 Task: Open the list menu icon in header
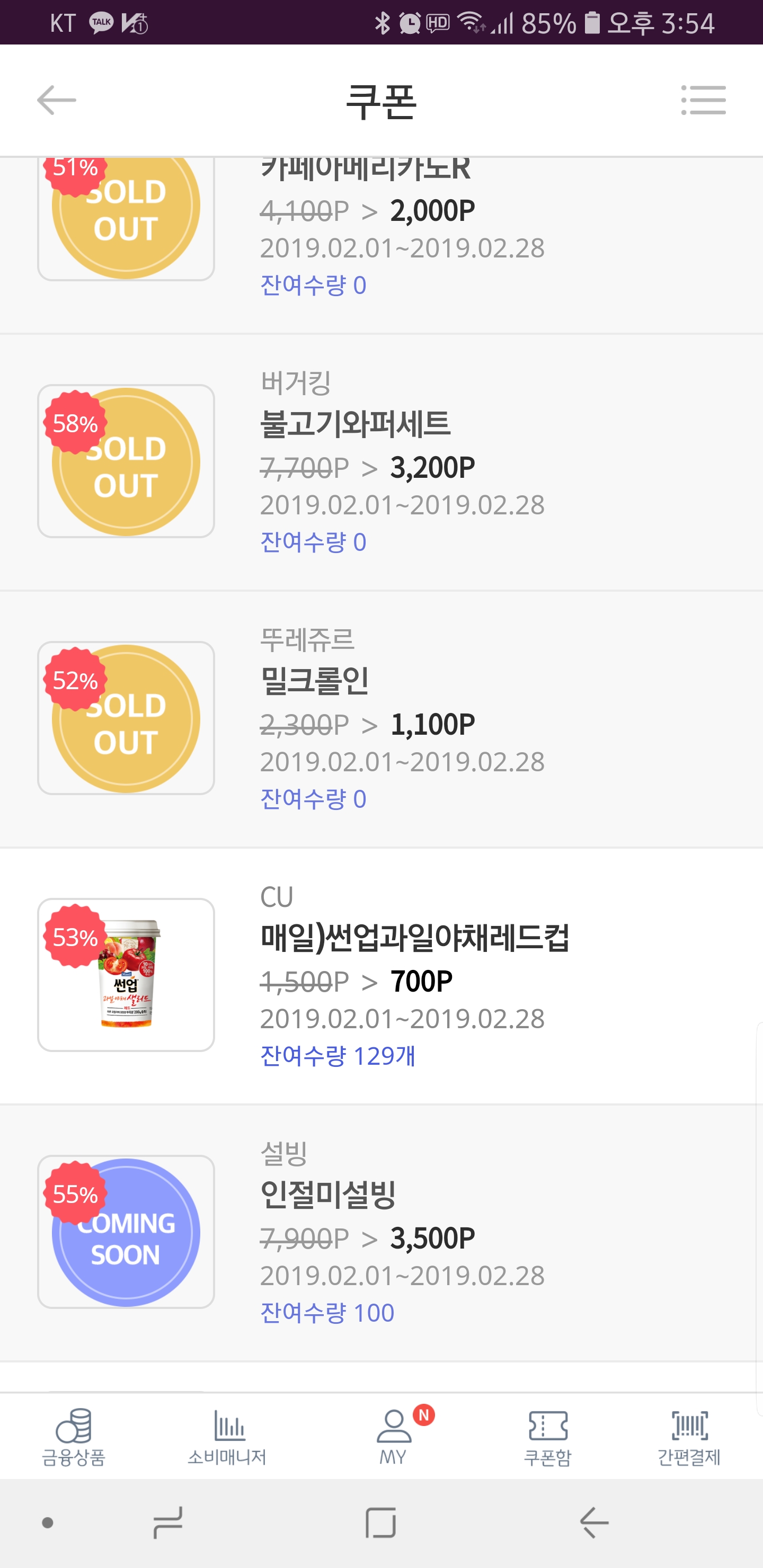pos(703,101)
